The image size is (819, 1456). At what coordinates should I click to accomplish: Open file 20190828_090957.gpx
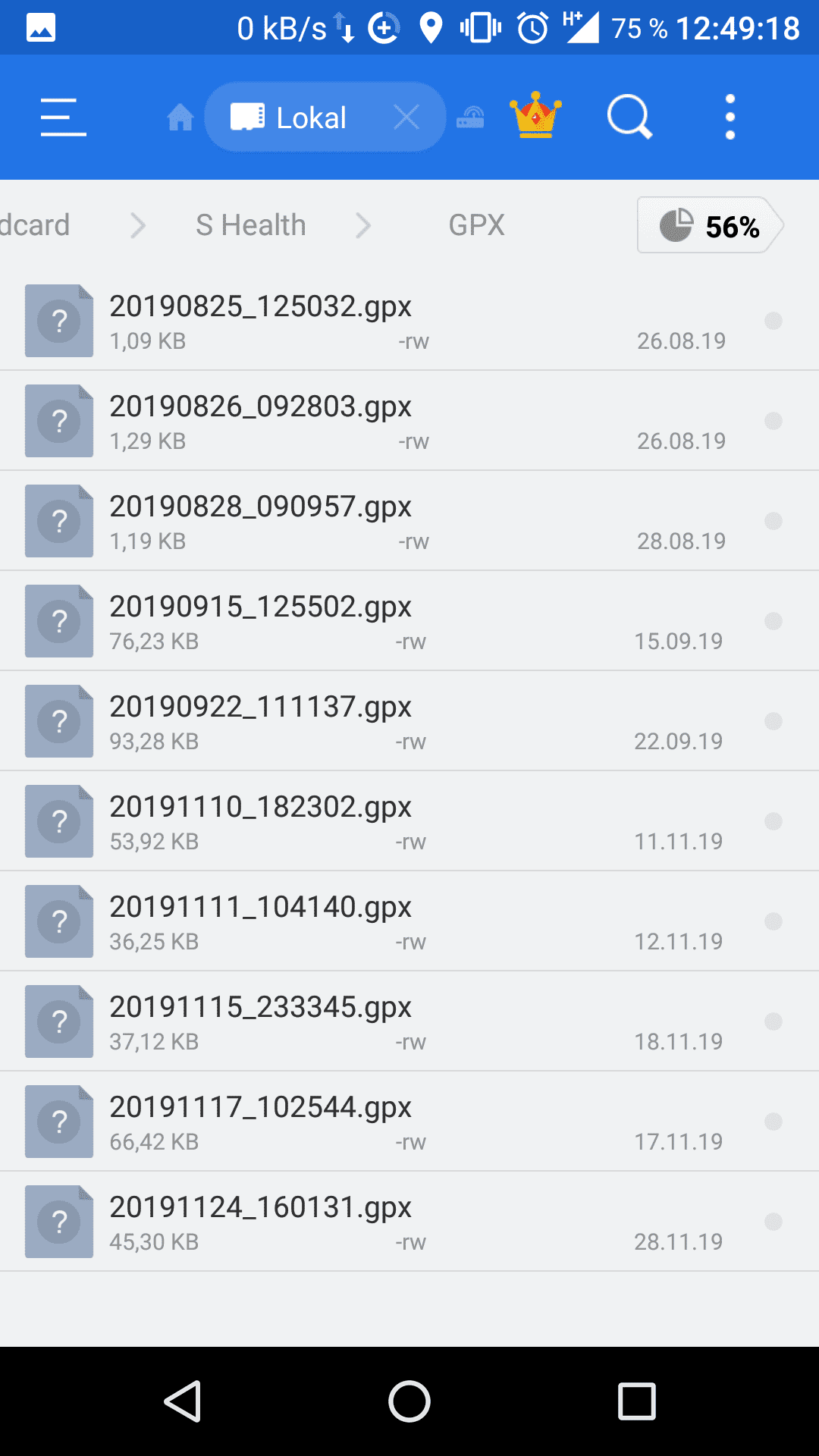point(260,507)
